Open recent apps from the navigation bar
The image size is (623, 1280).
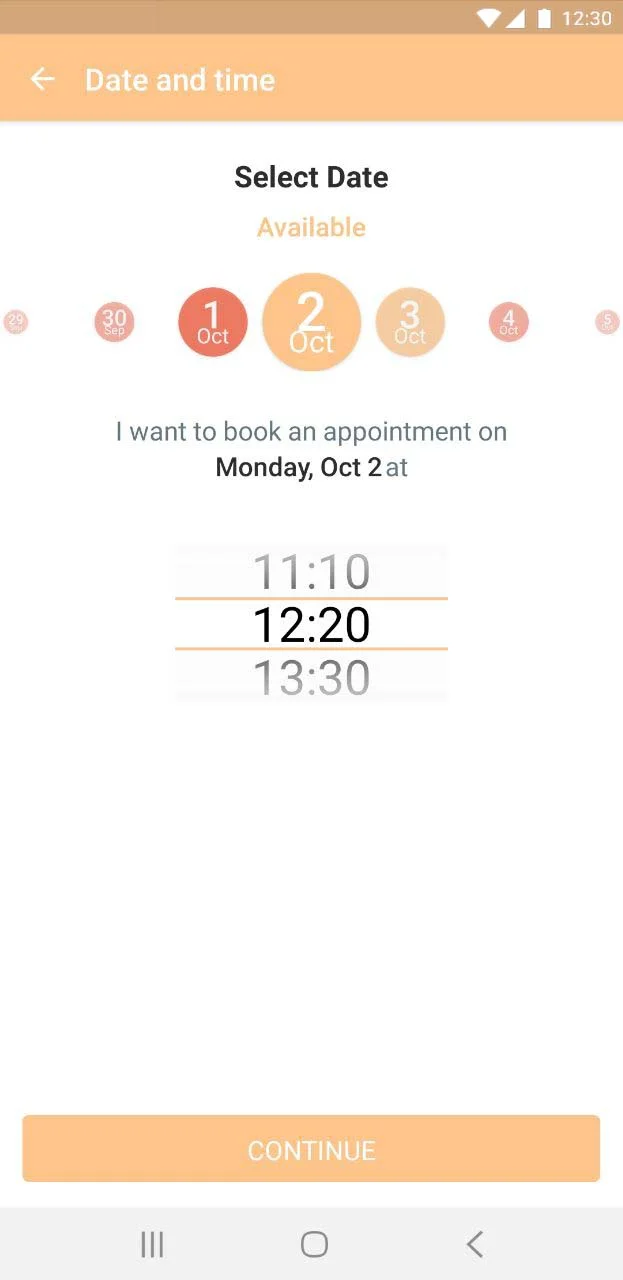point(152,1244)
